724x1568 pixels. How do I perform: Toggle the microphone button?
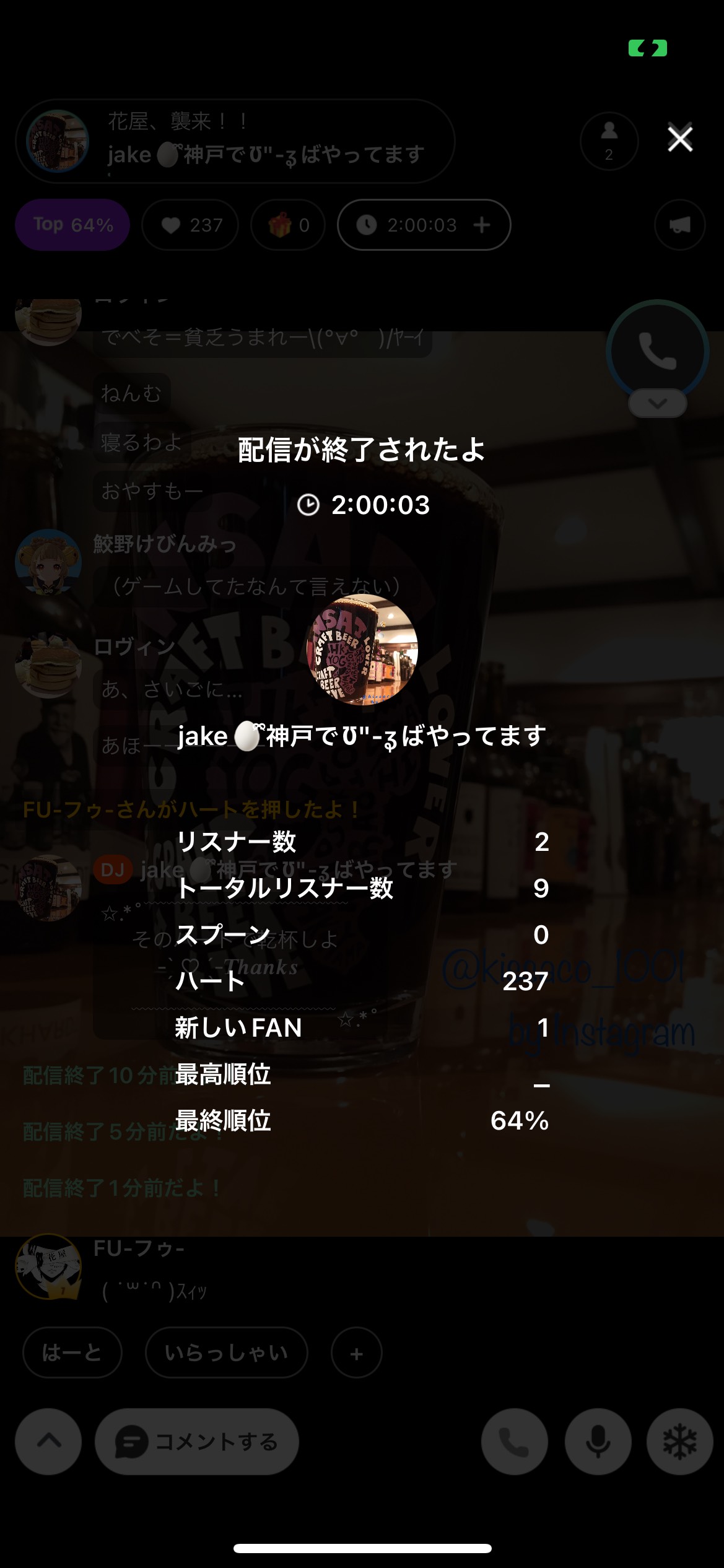pos(598,1442)
